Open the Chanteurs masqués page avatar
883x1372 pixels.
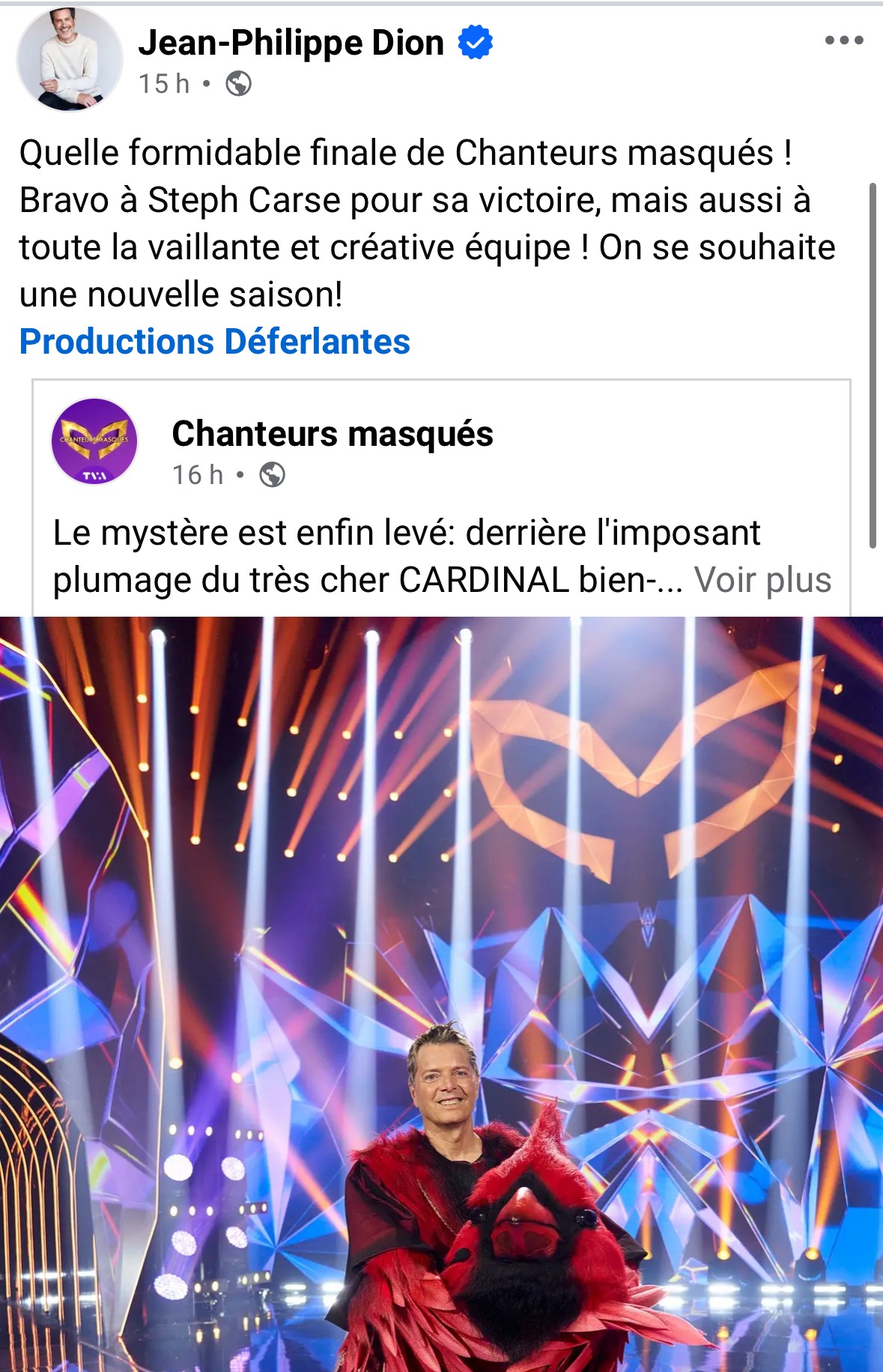coord(94,442)
